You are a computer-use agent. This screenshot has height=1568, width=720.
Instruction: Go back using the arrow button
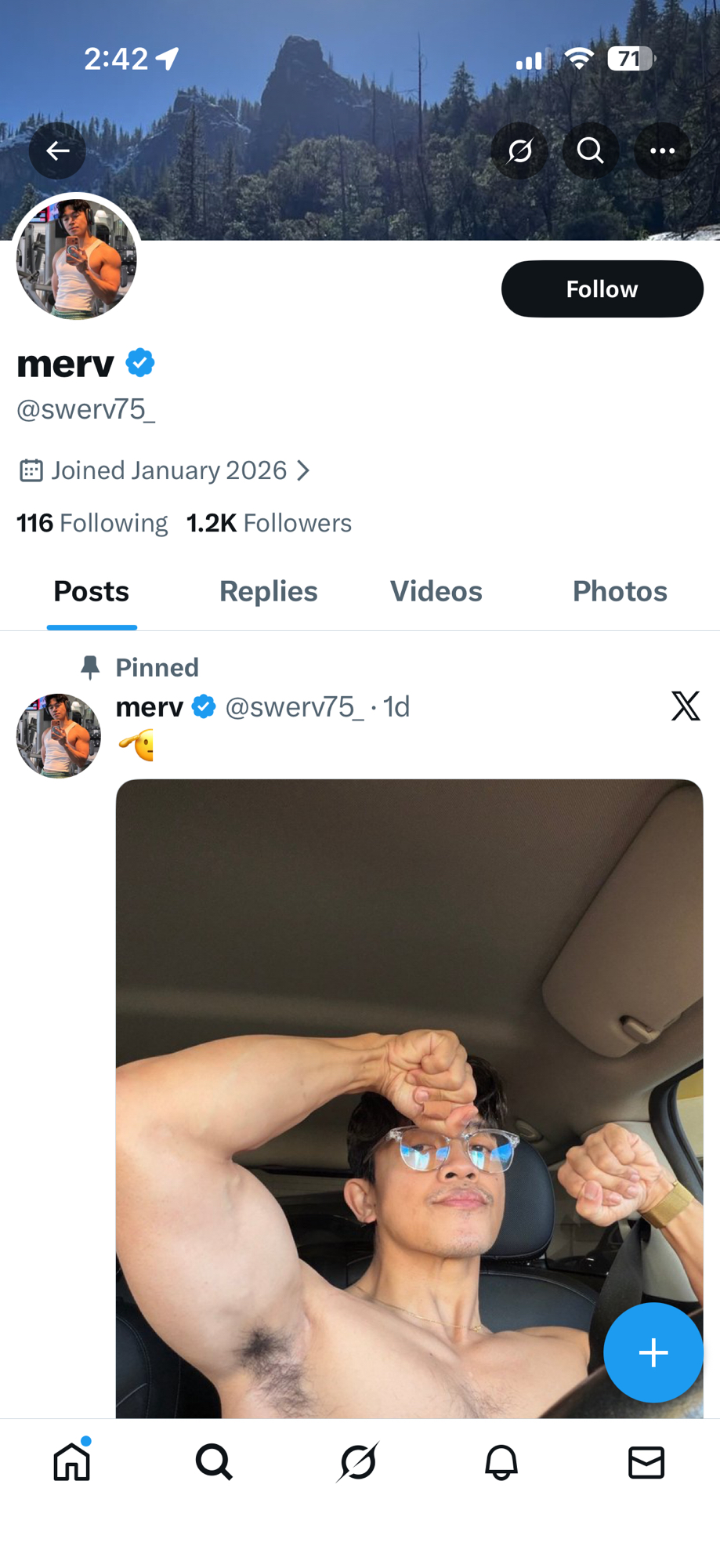[57, 151]
